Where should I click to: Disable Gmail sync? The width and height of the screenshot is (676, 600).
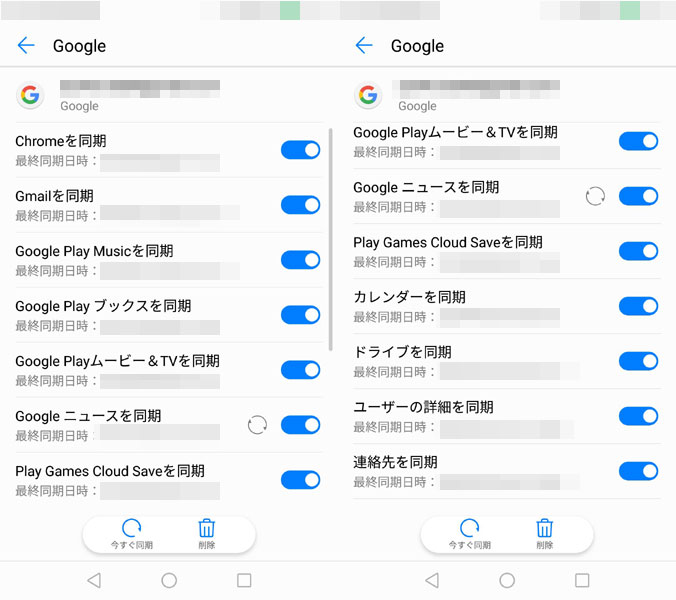coord(300,205)
